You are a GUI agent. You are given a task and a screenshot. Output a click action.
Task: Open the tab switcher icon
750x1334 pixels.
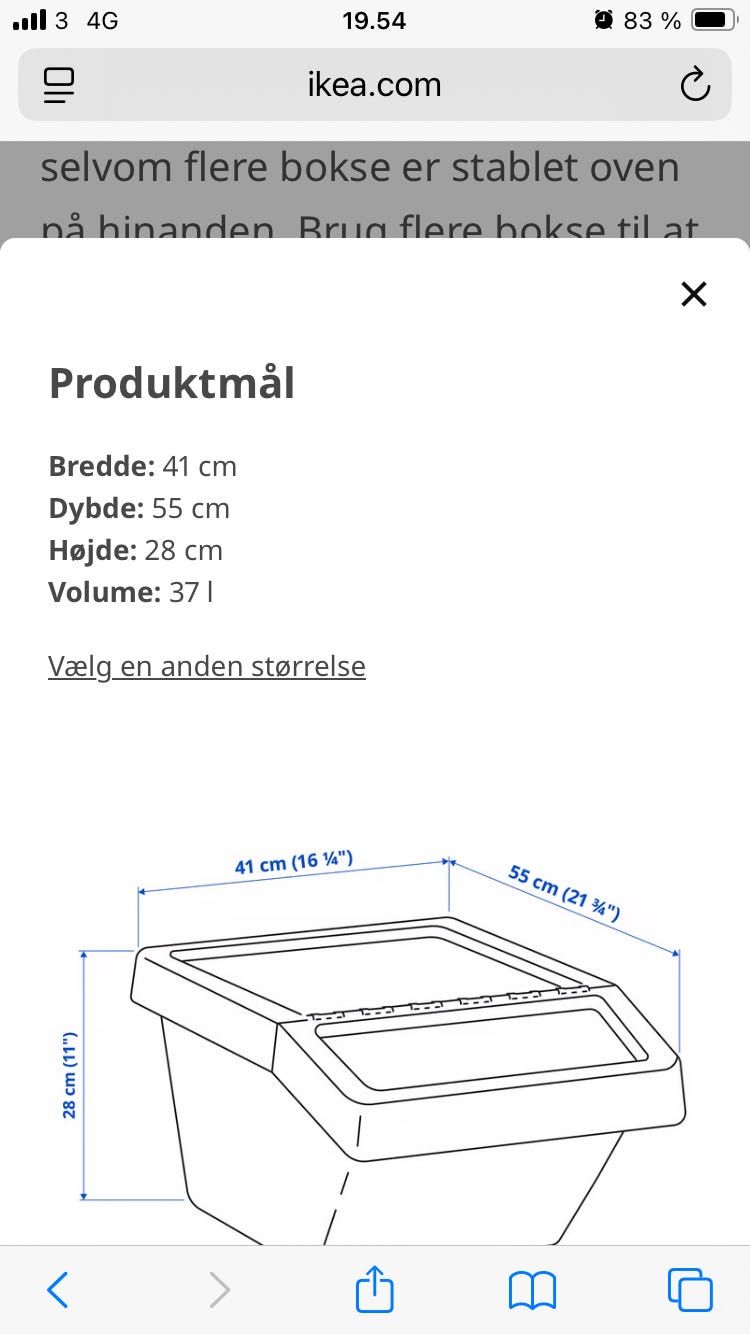(692, 1290)
